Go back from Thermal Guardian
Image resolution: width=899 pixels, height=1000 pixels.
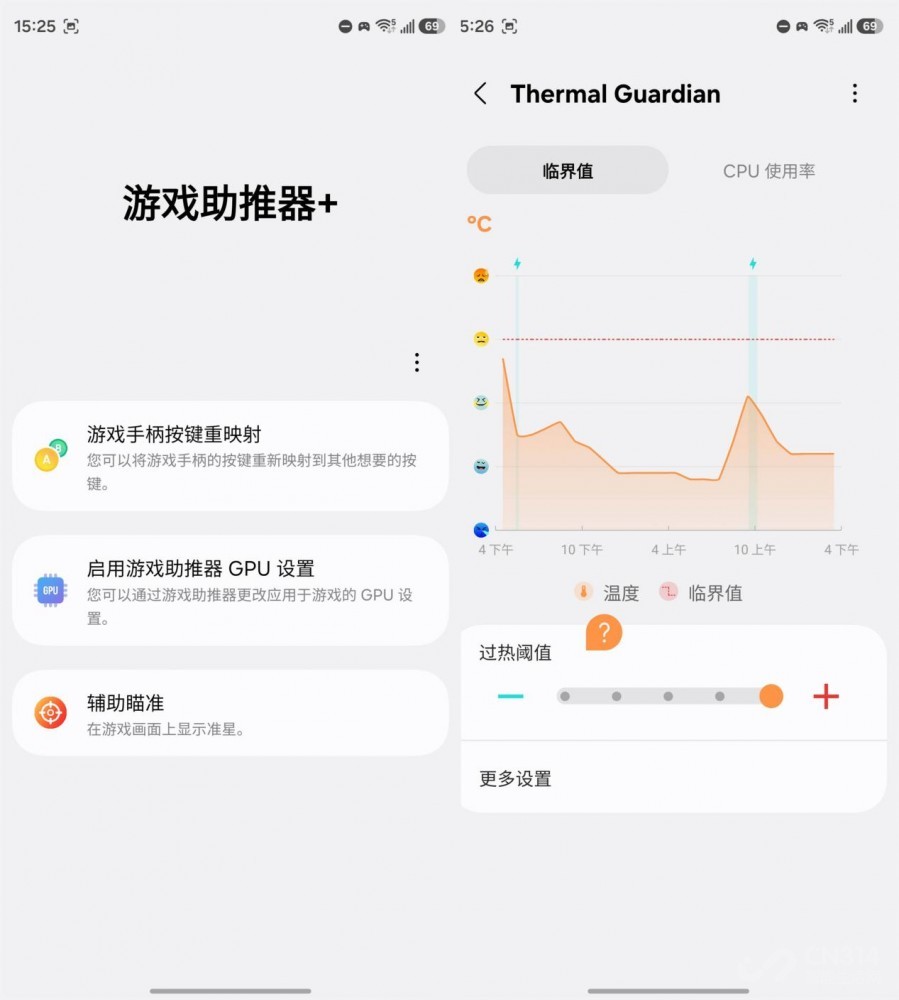pyautogui.click(x=481, y=94)
